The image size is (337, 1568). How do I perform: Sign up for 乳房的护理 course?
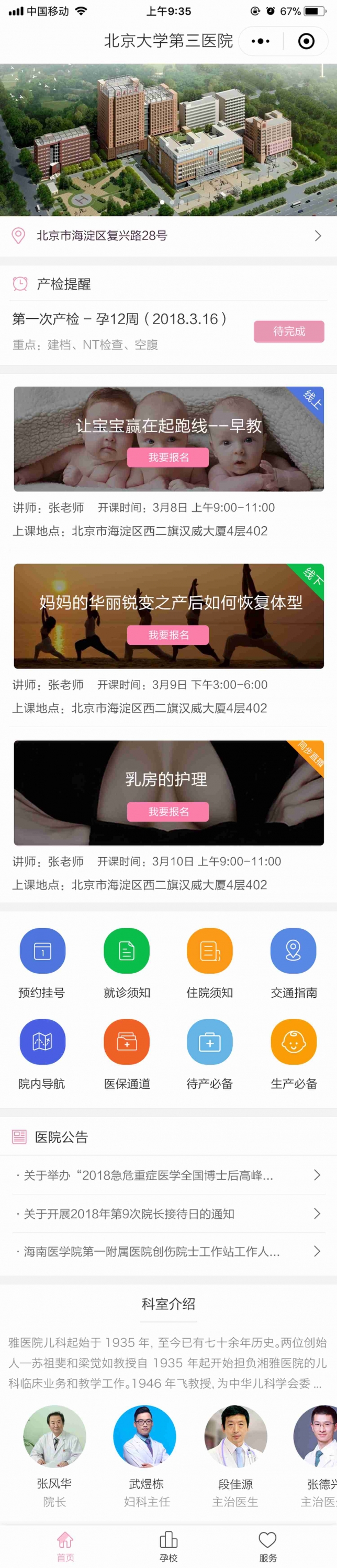tap(167, 811)
